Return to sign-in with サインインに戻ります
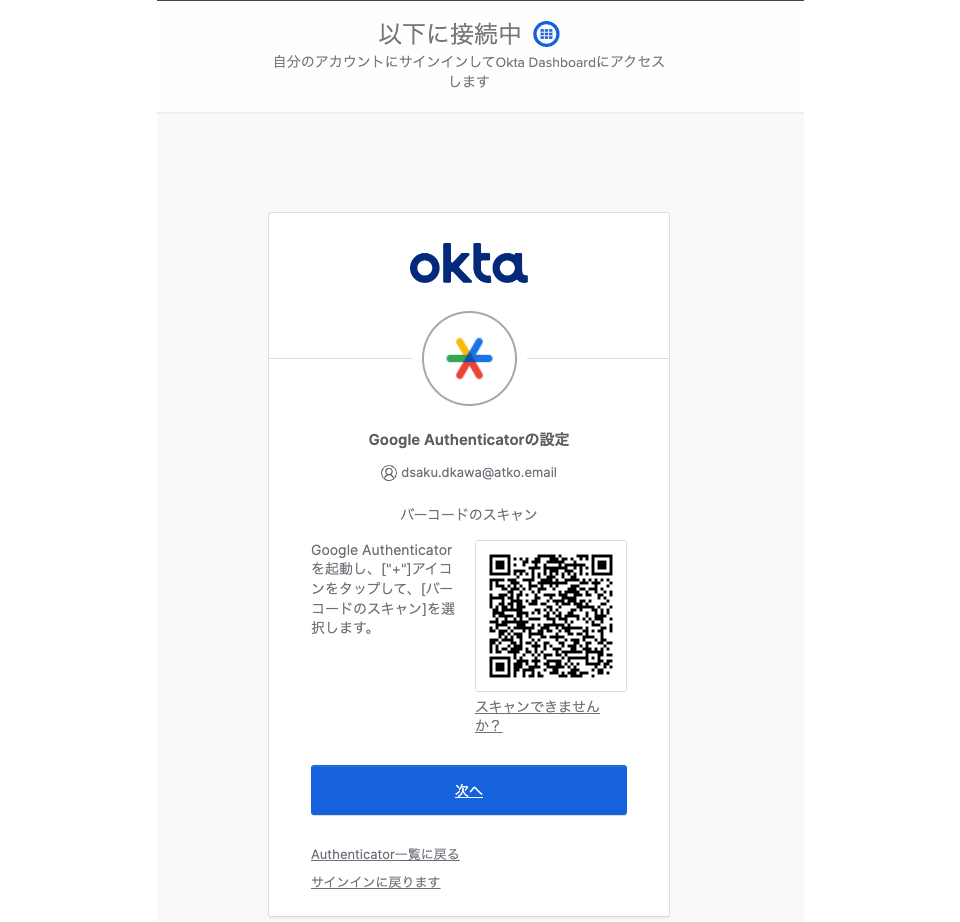The width and height of the screenshot is (960, 922). [375, 882]
